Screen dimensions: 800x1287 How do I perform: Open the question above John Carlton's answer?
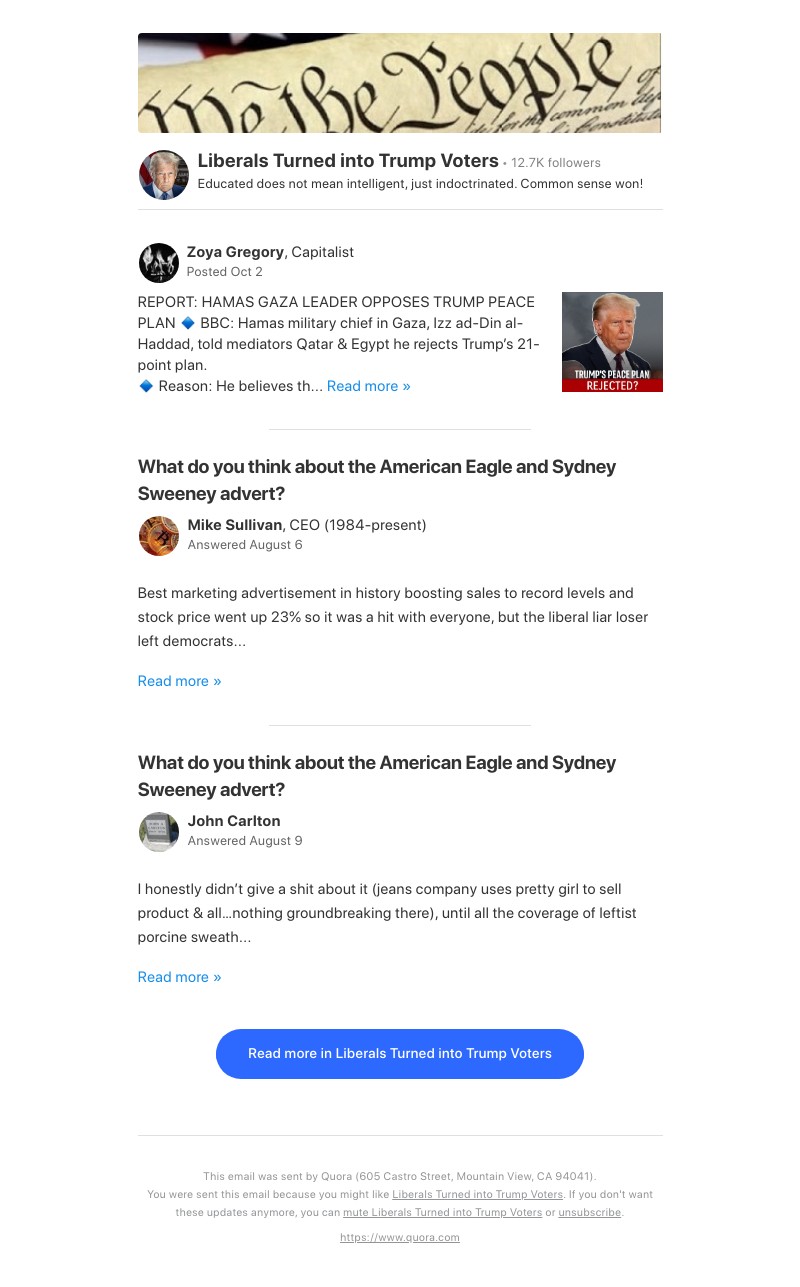pos(376,776)
